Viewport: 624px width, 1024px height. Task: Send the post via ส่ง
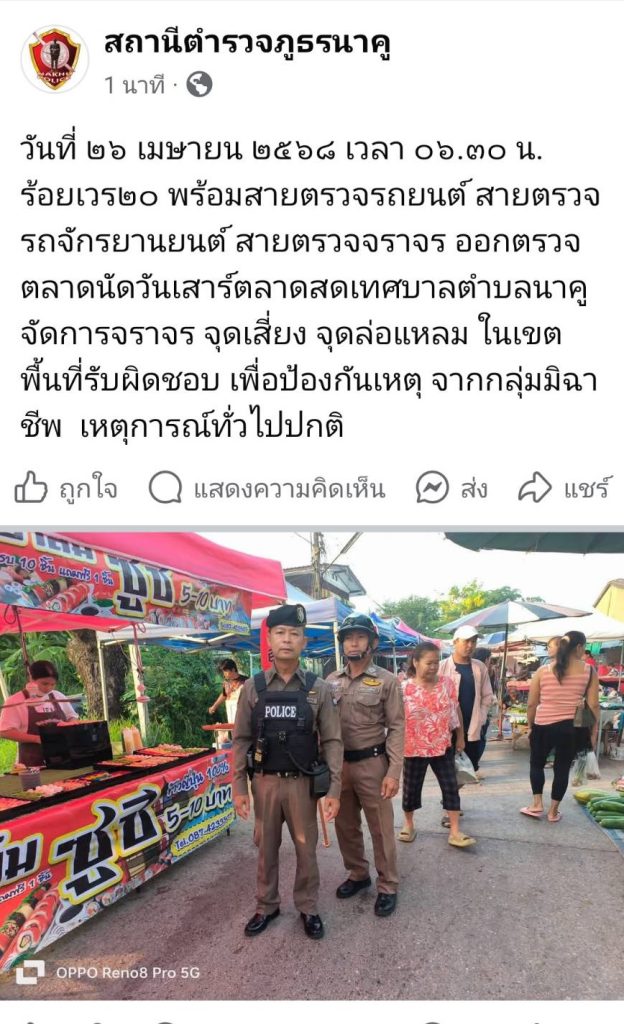point(452,488)
